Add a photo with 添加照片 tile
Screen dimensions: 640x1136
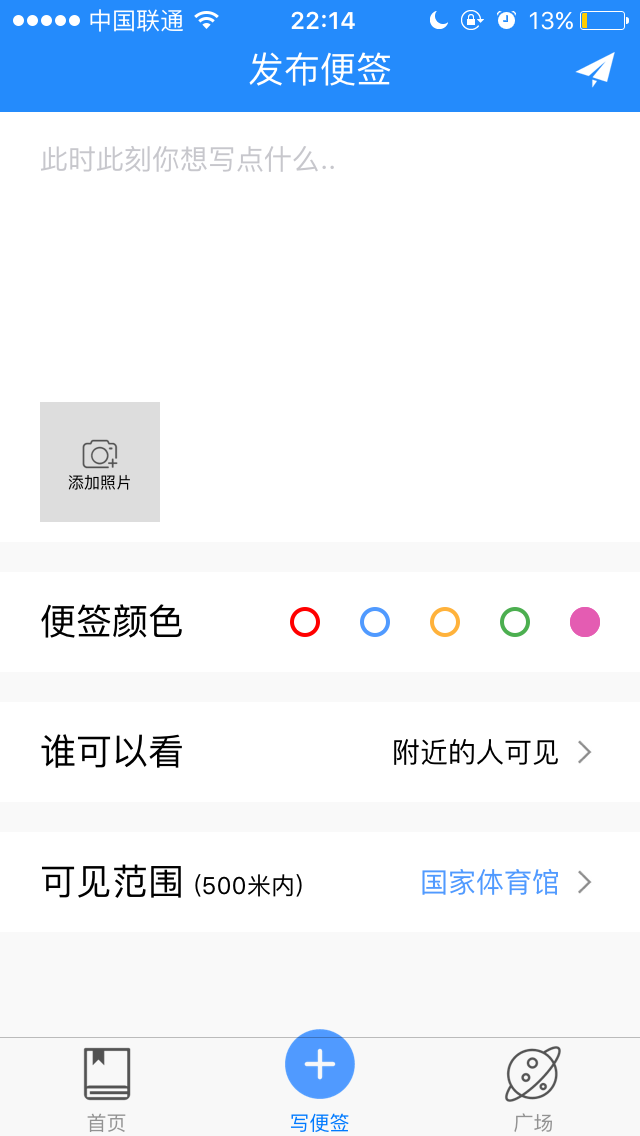(x=100, y=462)
